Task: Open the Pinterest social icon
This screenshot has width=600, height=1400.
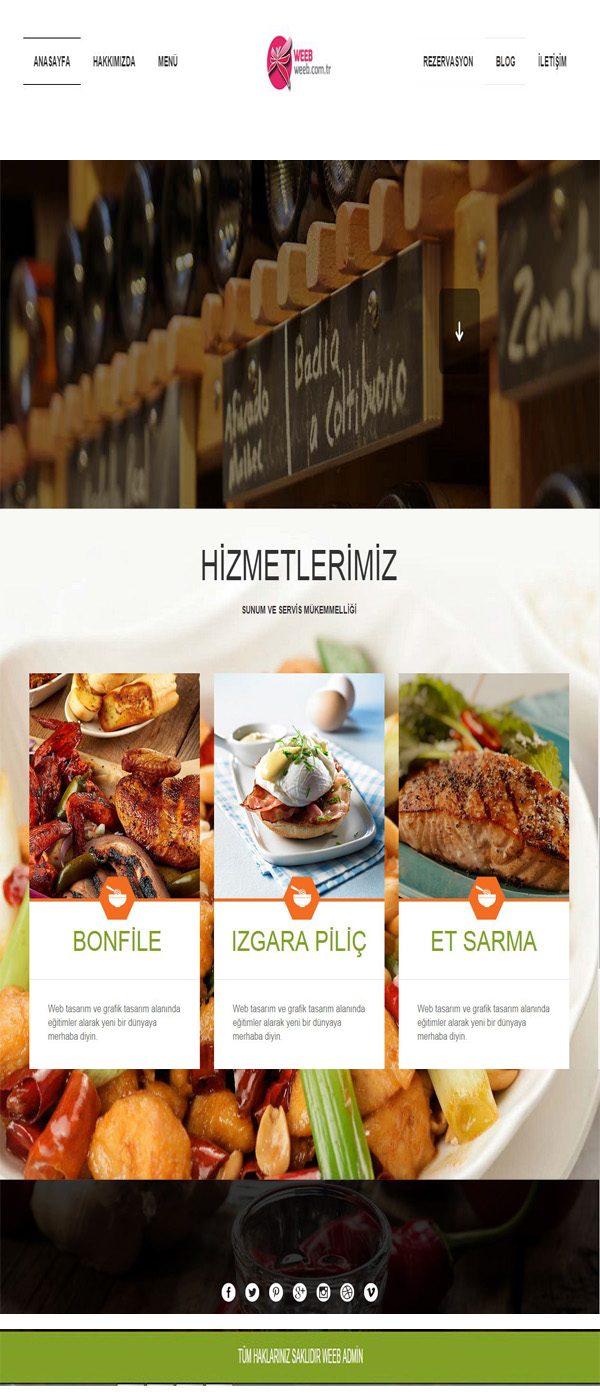Action: (x=276, y=1293)
